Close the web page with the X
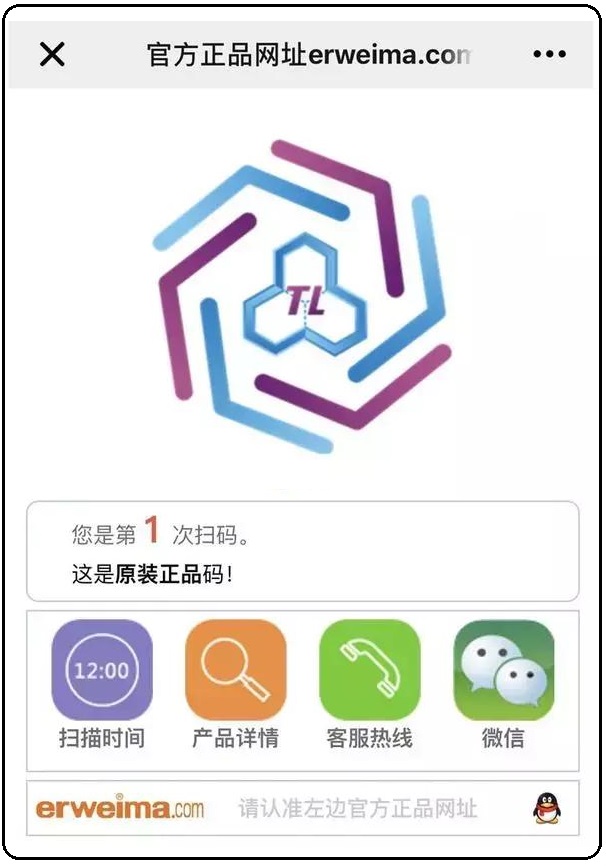The width and height of the screenshot is (606, 866). (52, 54)
